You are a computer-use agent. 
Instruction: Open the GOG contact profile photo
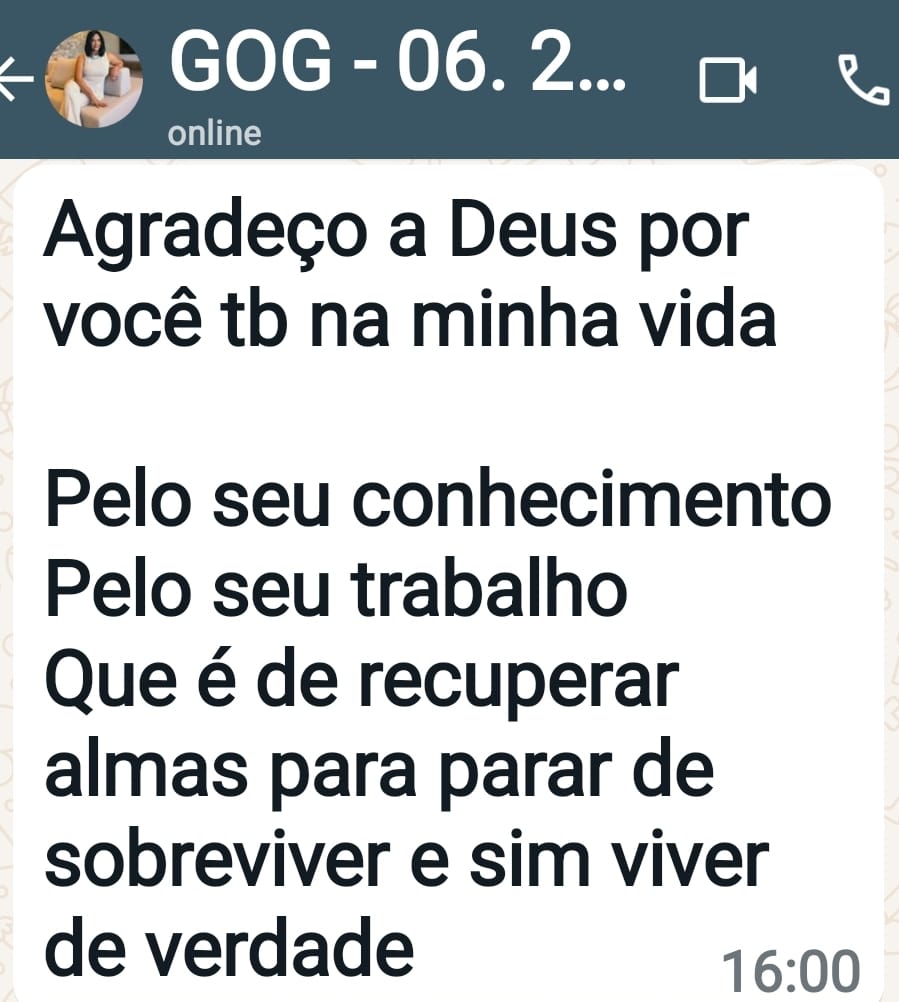click(x=96, y=78)
